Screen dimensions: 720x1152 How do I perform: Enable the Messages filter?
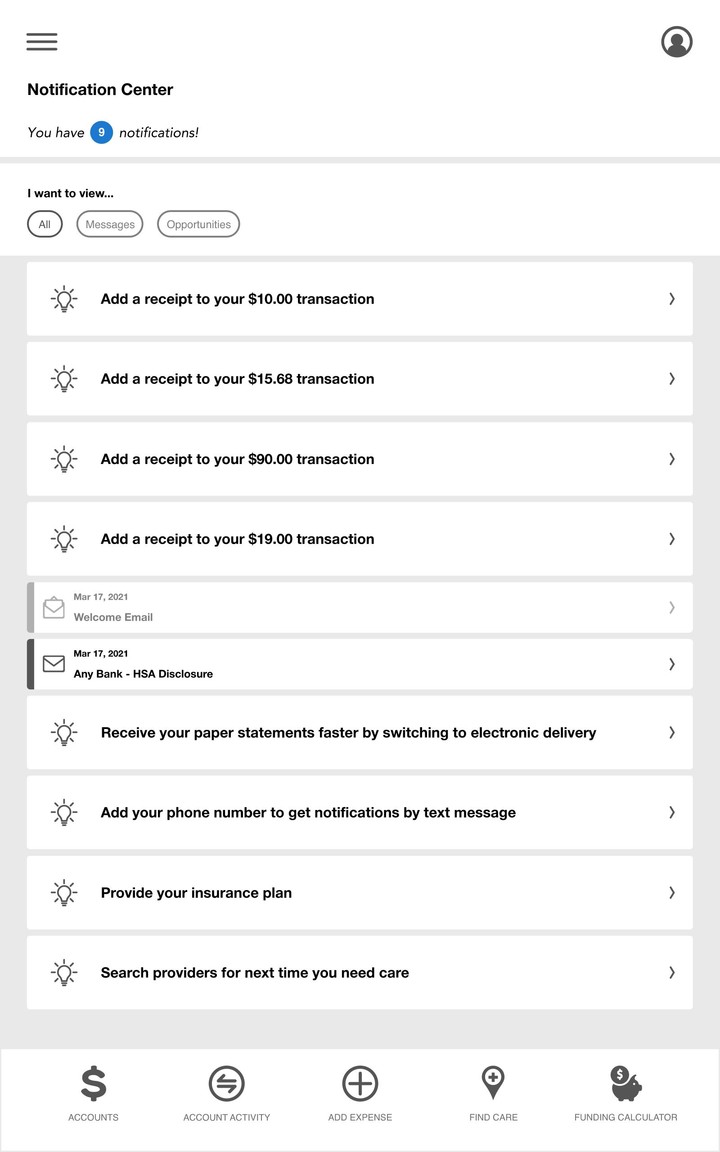coord(110,224)
